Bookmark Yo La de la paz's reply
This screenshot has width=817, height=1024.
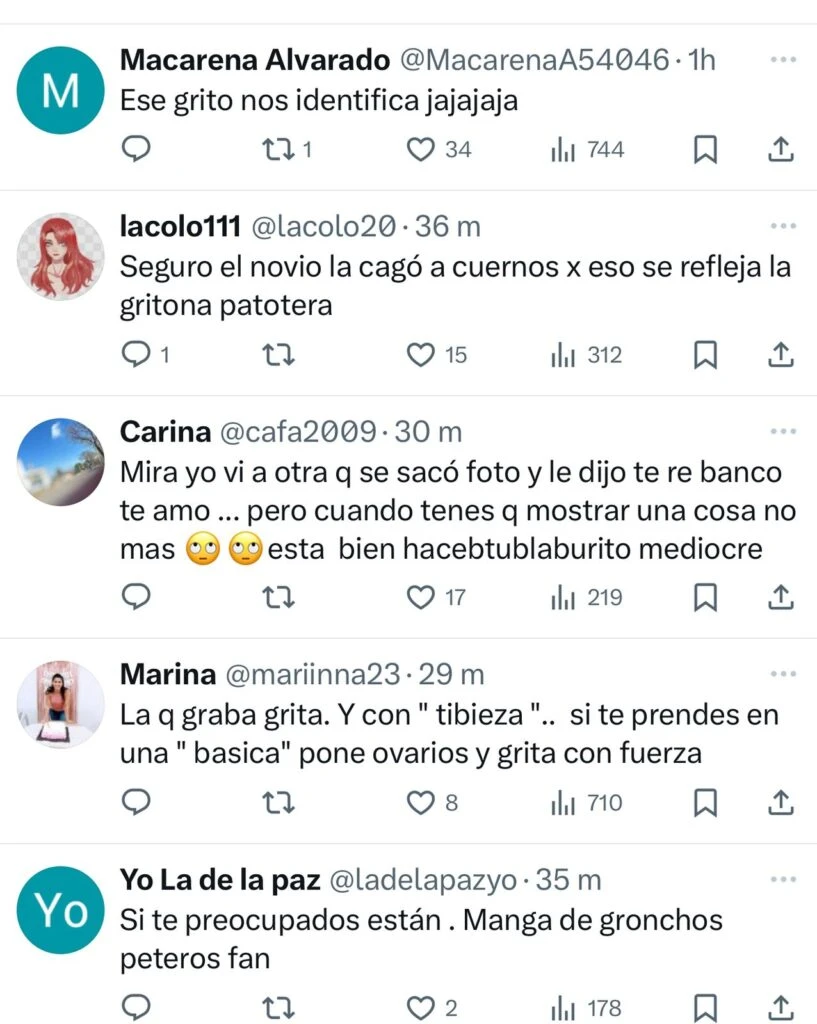click(706, 1008)
